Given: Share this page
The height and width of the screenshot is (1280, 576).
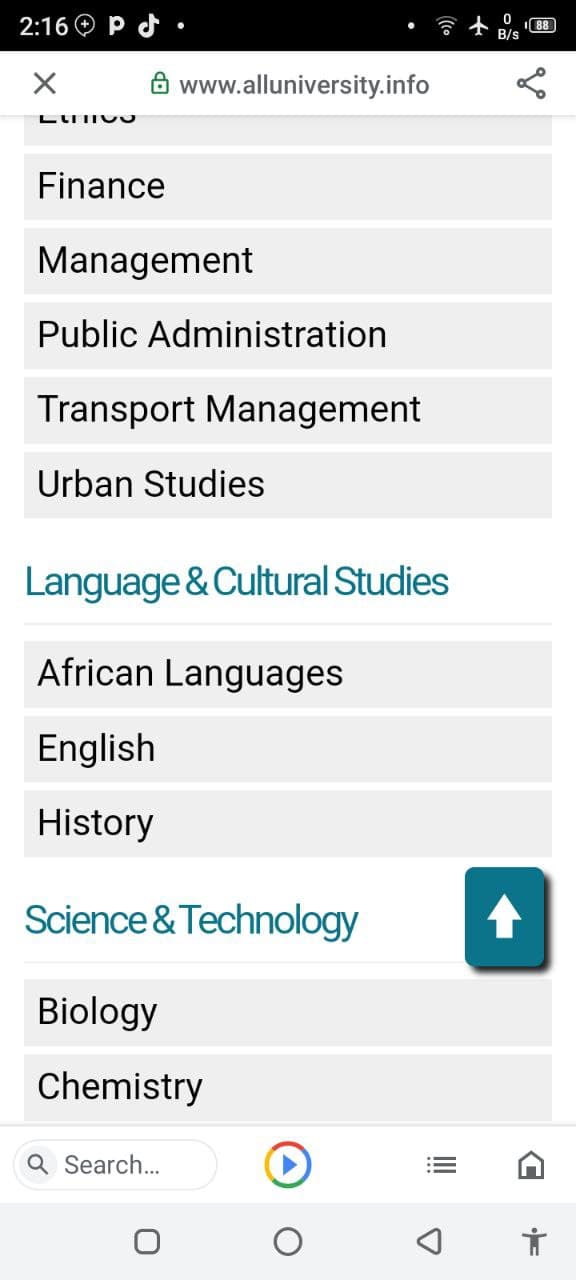Looking at the screenshot, I should [x=531, y=84].
